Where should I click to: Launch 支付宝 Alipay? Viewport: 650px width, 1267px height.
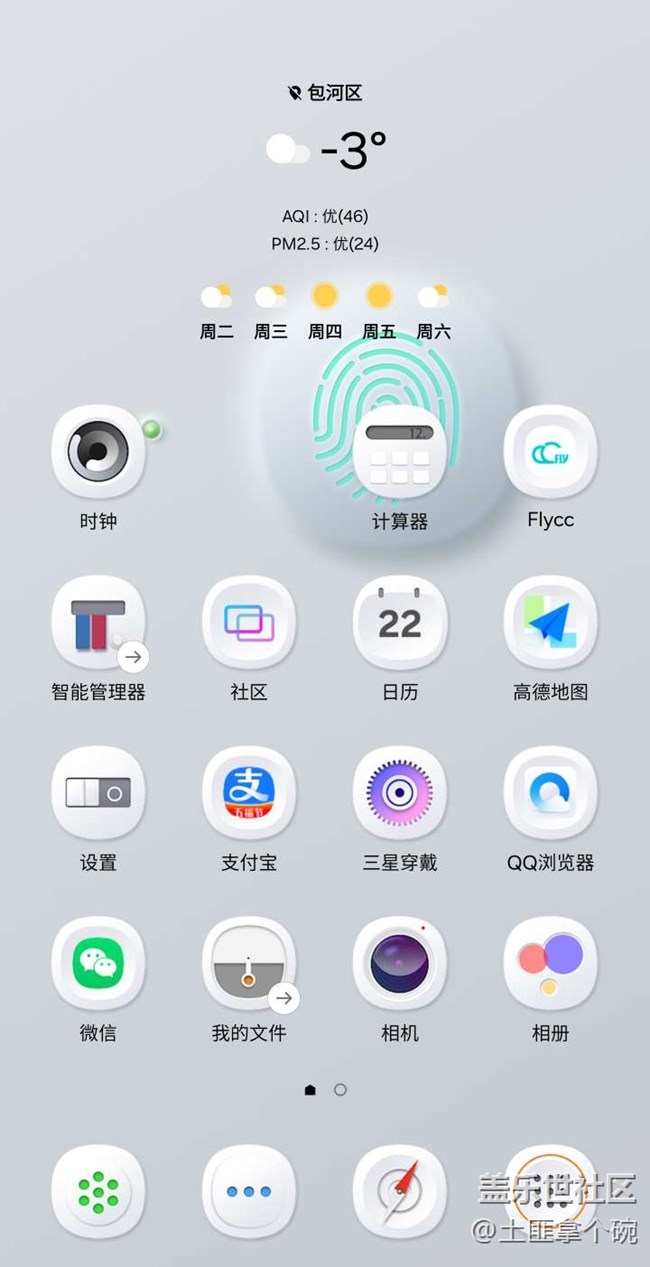(249, 794)
